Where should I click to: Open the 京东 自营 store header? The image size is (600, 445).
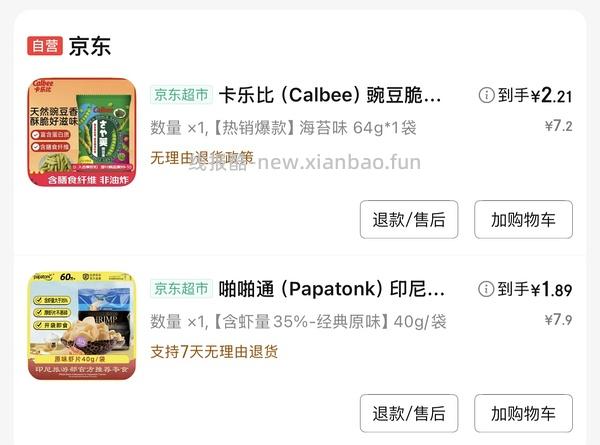click(x=70, y=45)
